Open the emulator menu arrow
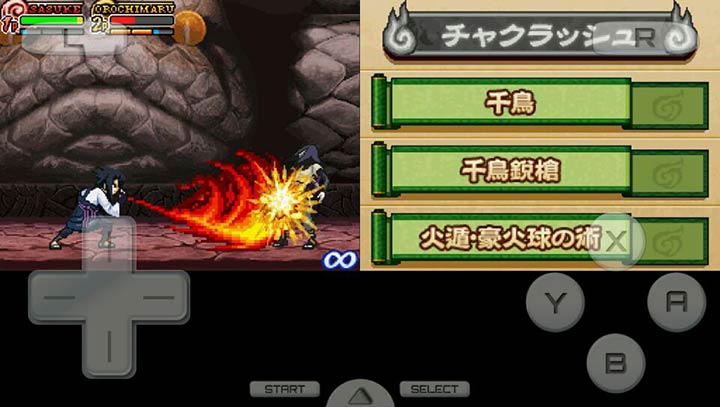The image size is (720, 407). pos(360,395)
